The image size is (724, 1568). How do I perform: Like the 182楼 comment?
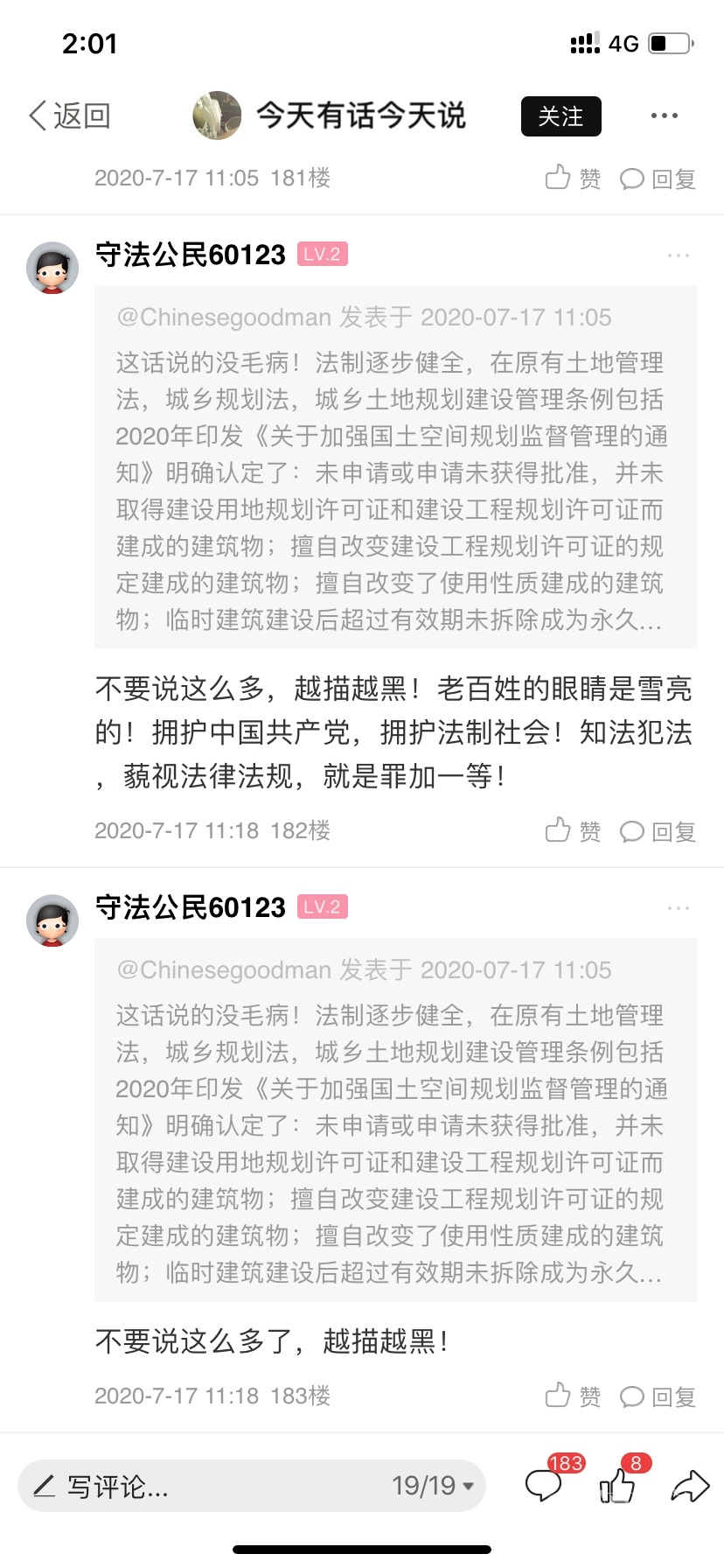click(x=573, y=831)
